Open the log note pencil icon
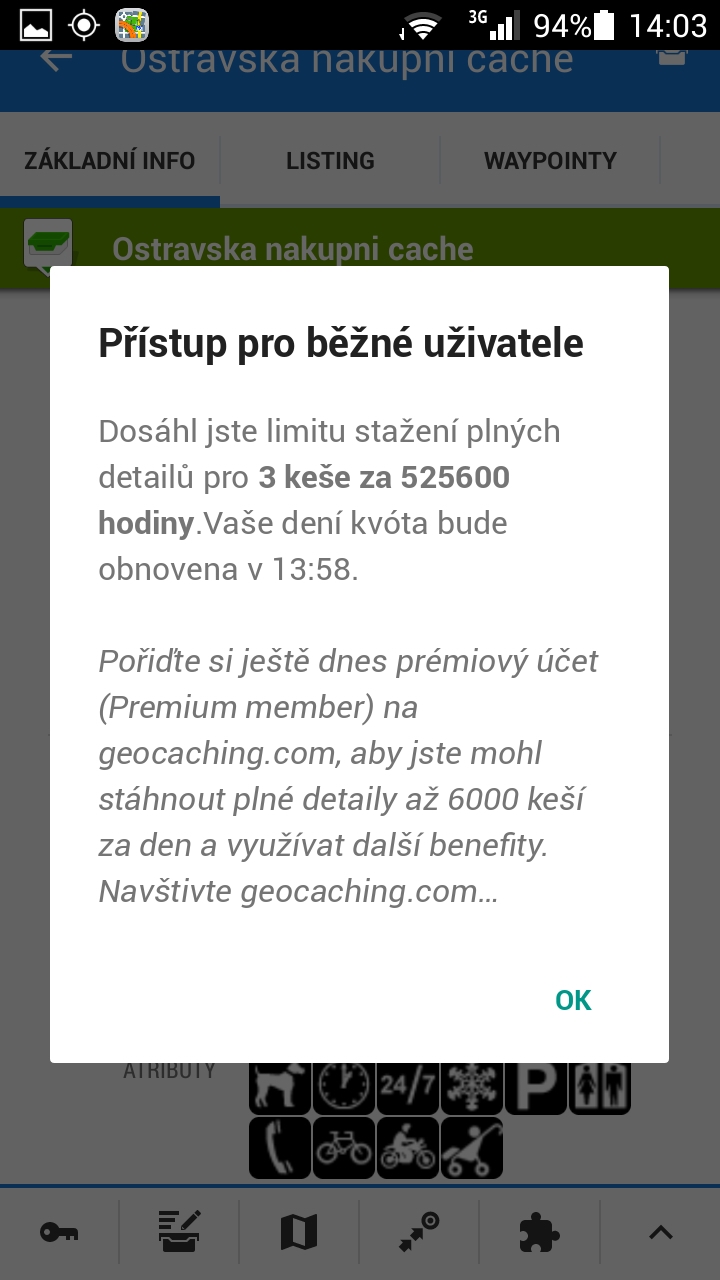Image resolution: width=720 pixels, height=1280 pixels. pyautogui.click(x=179, y=1231)
